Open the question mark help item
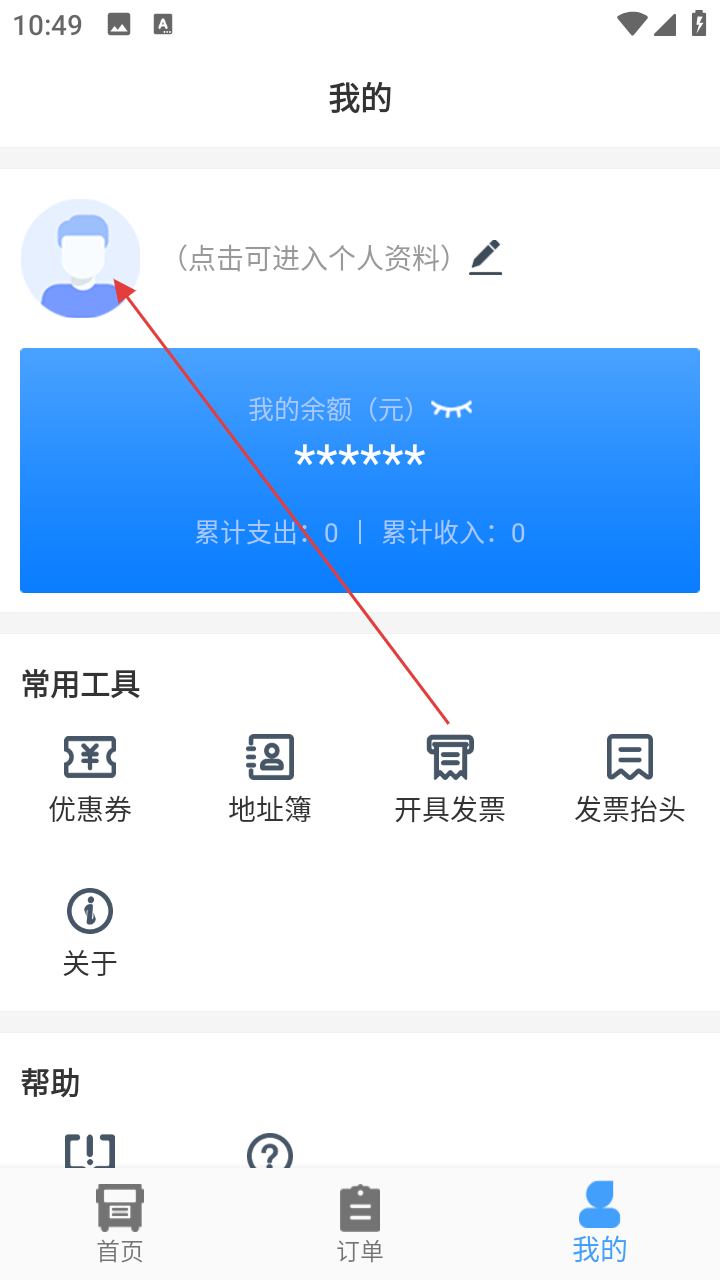The height and width of the screenshot is (1280, 720). [x=270, y=1151]
